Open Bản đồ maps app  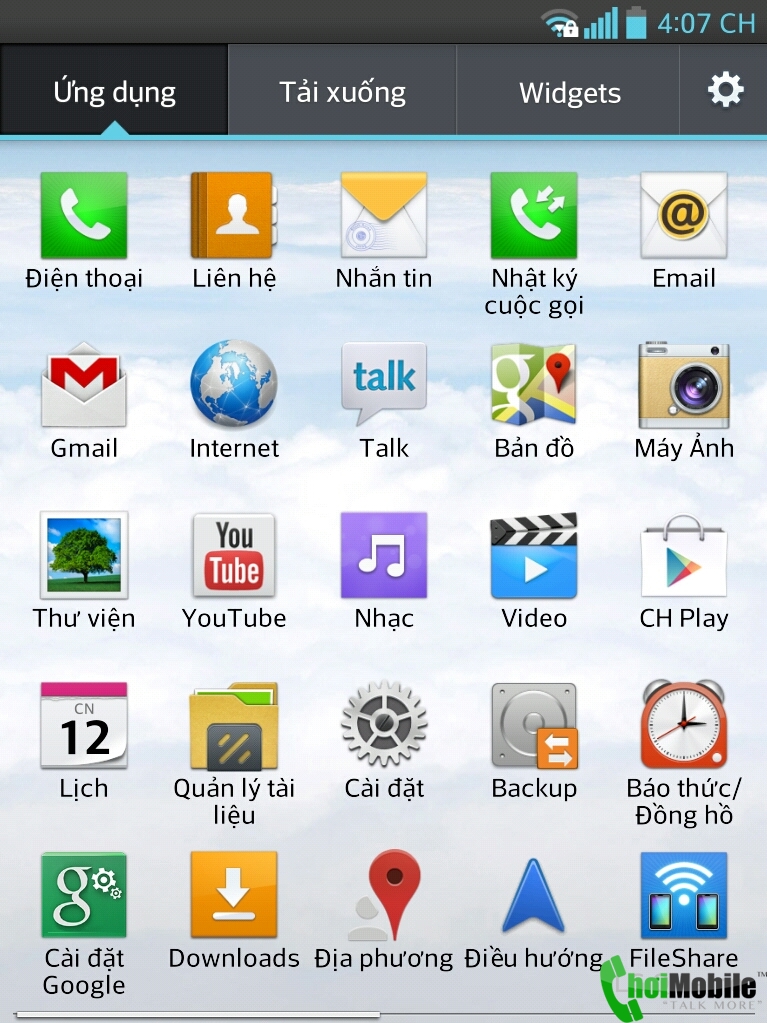click(534, 386)
